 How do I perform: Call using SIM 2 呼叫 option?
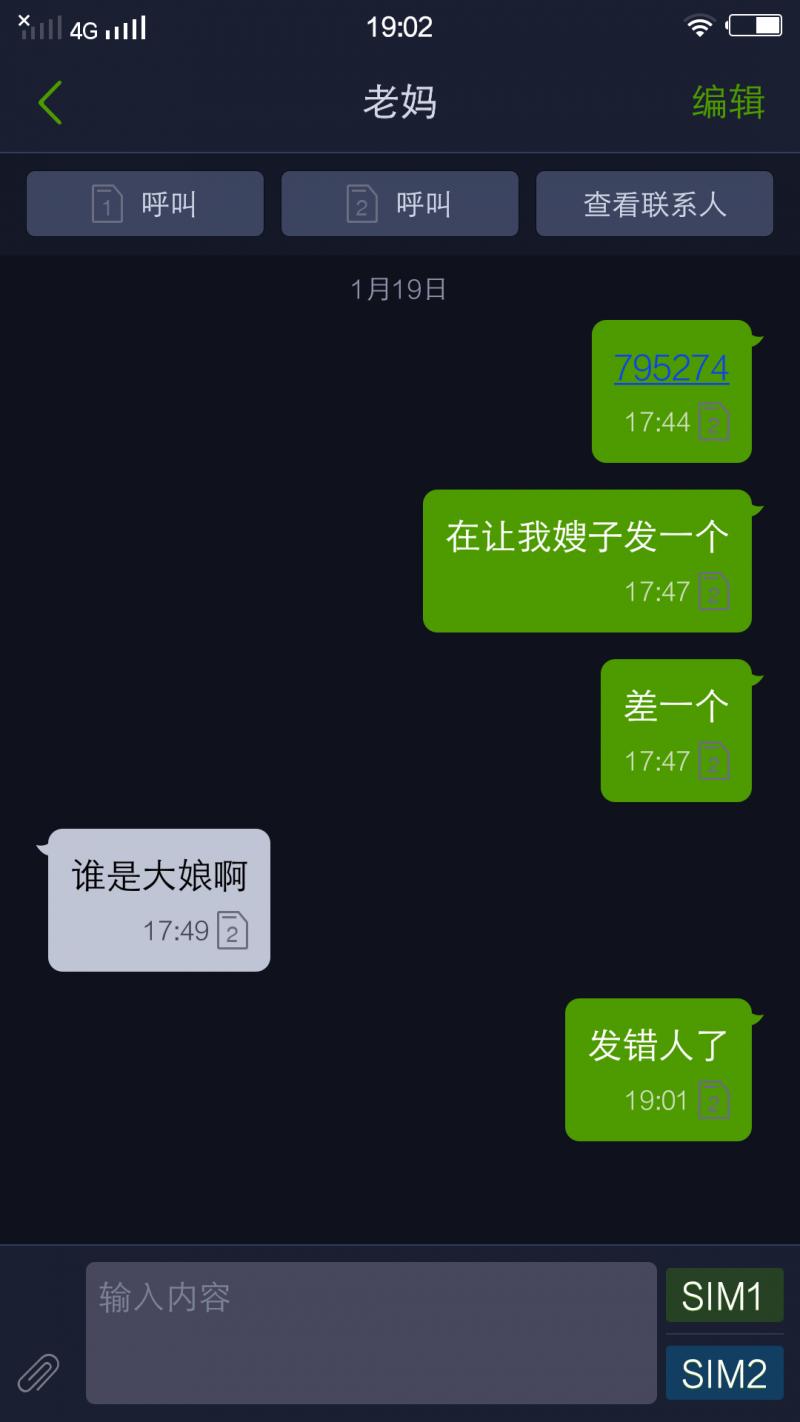click(400, 204)
